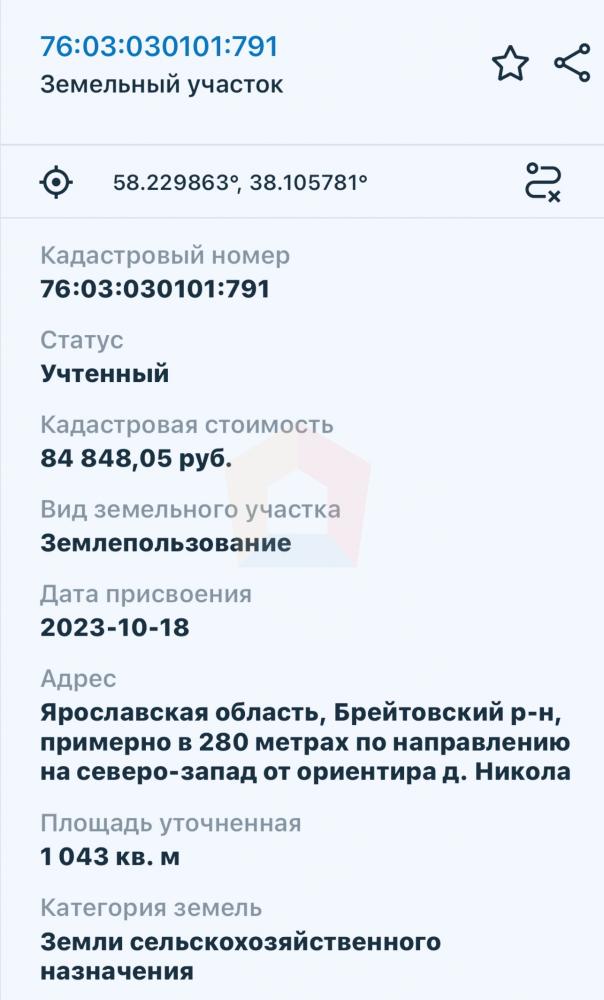604x1000 pixels.
Task: Share this land parcel info
Action: pyautogui.click(x=572, y=63)
